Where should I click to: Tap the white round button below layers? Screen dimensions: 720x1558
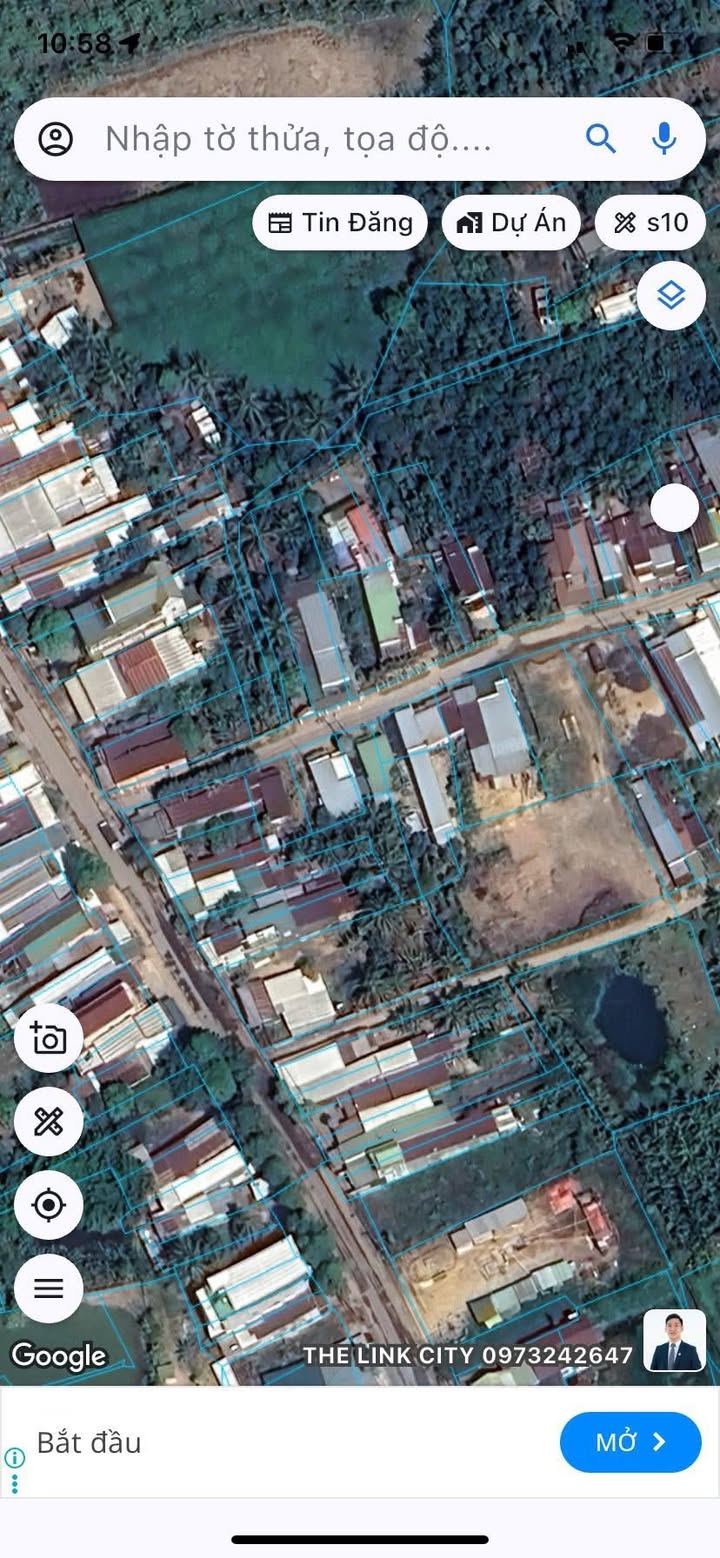coord(674,508)
